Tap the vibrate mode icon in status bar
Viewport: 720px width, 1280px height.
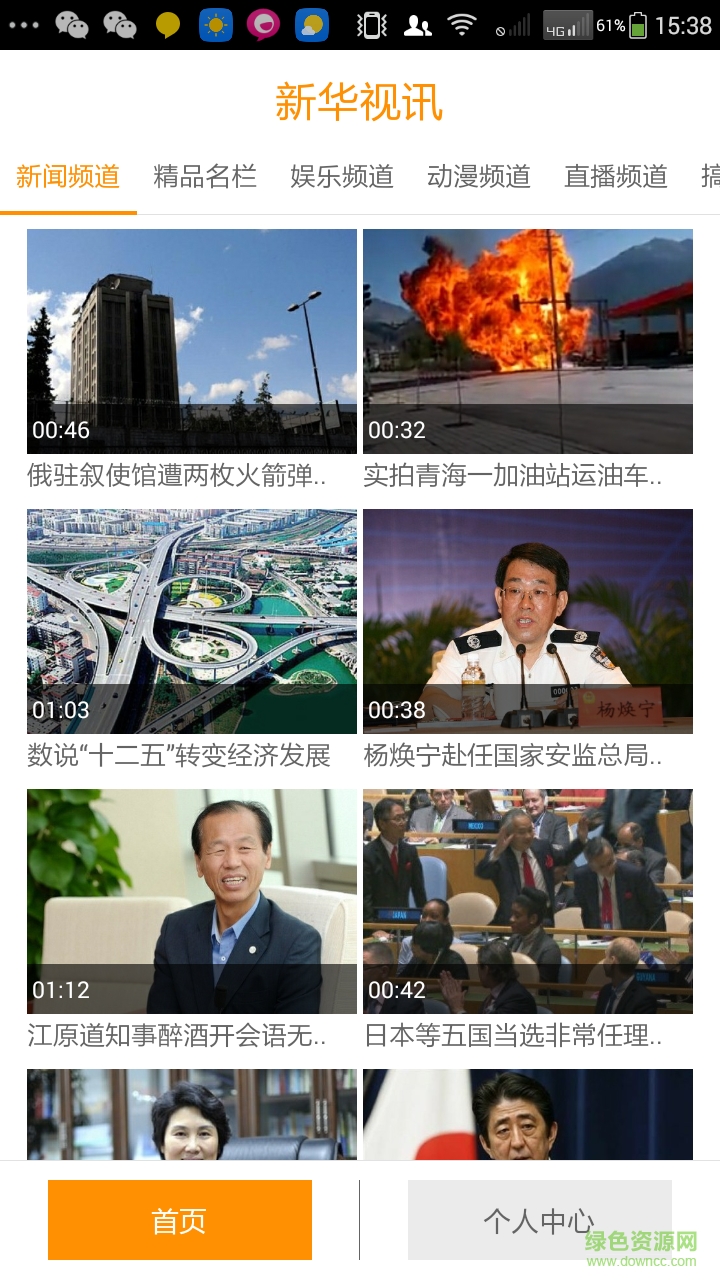tap(370, 25)
